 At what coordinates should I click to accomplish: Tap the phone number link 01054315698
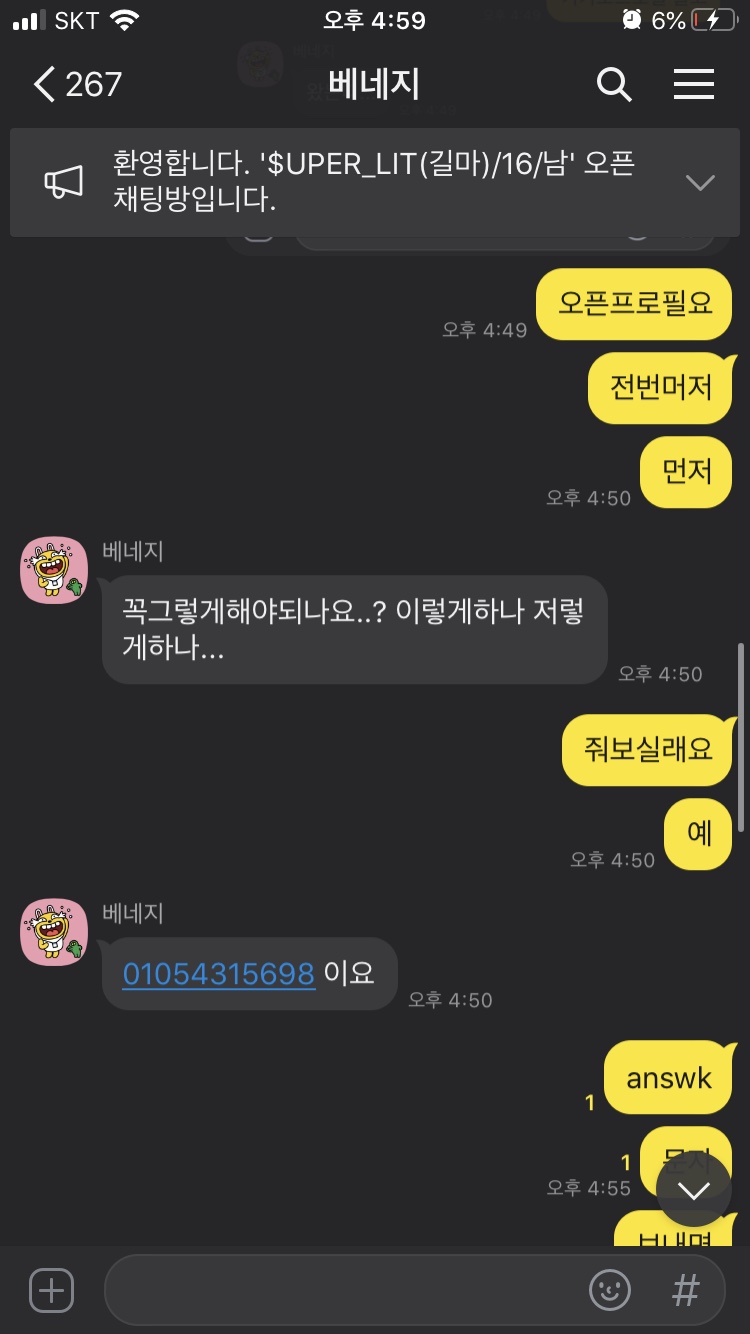[x=218, y=973]
